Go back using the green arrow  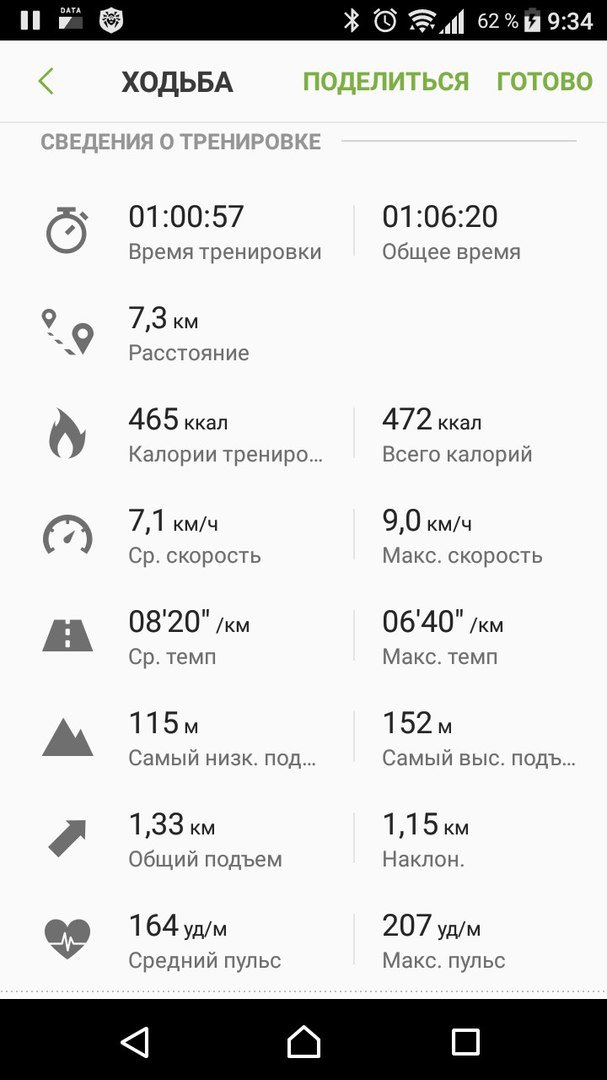click(x=45, y=81)
